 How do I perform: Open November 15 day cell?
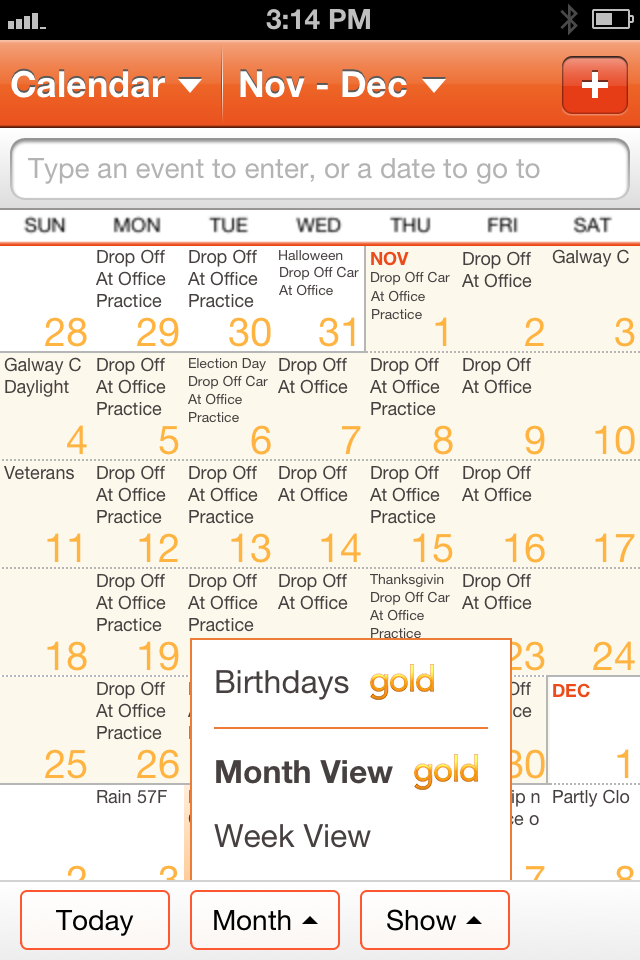pyautogui.click(x=411, y=514)
